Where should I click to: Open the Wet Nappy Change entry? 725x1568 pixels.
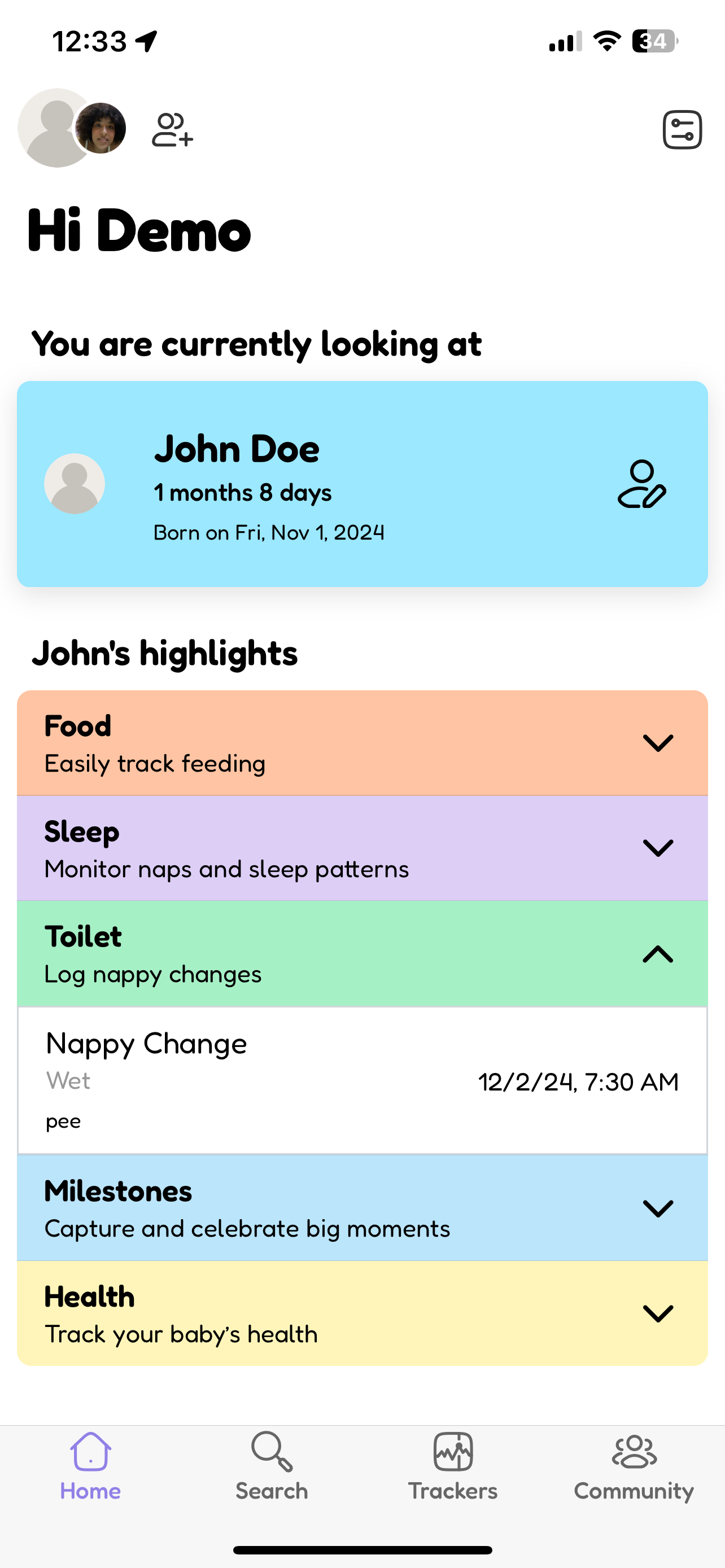pyautogui.click(x=362, y=1080)
